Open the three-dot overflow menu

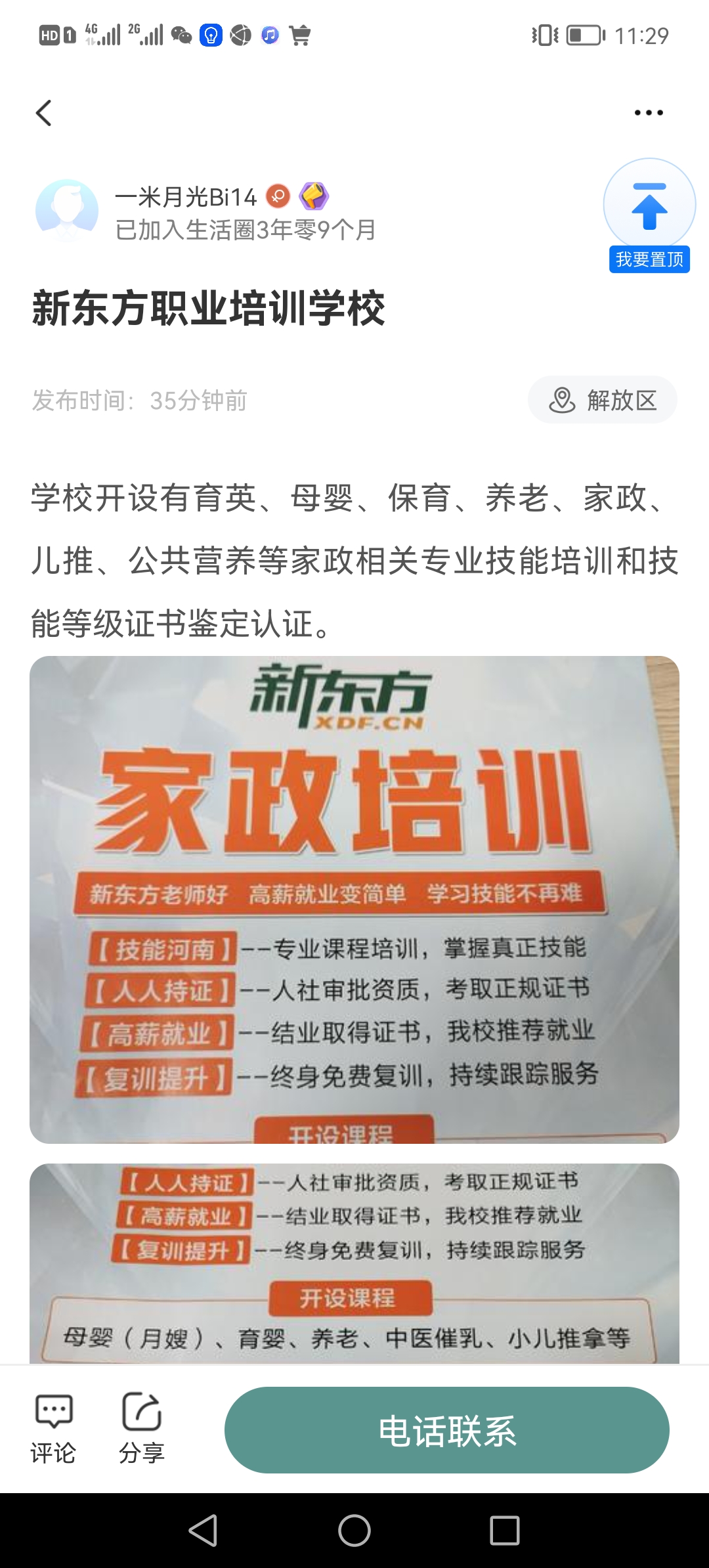[x=648, y=113]
